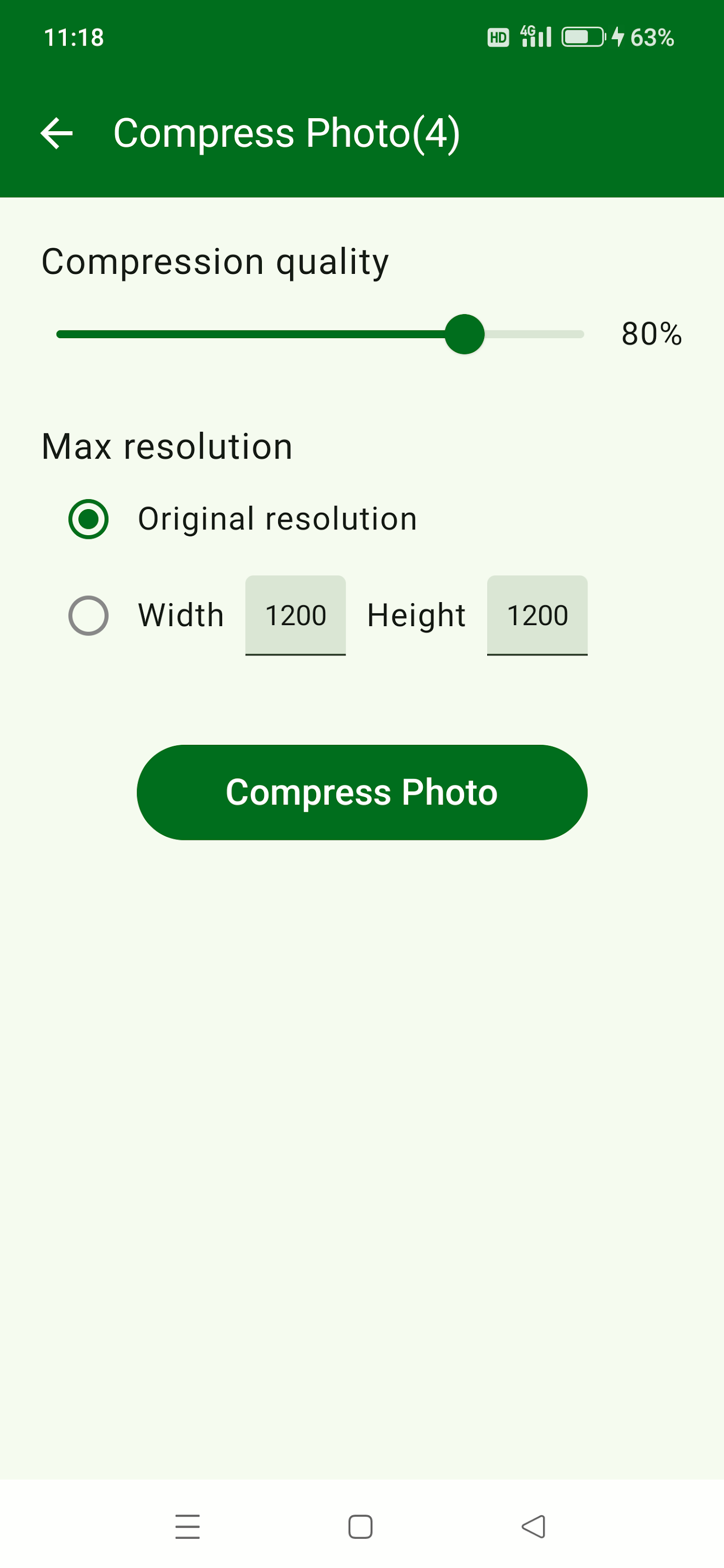Tap the HD indicator in the status bar
Viewport: 724px width, 1568px height.
pyautogui.click(x=498, y=38)
